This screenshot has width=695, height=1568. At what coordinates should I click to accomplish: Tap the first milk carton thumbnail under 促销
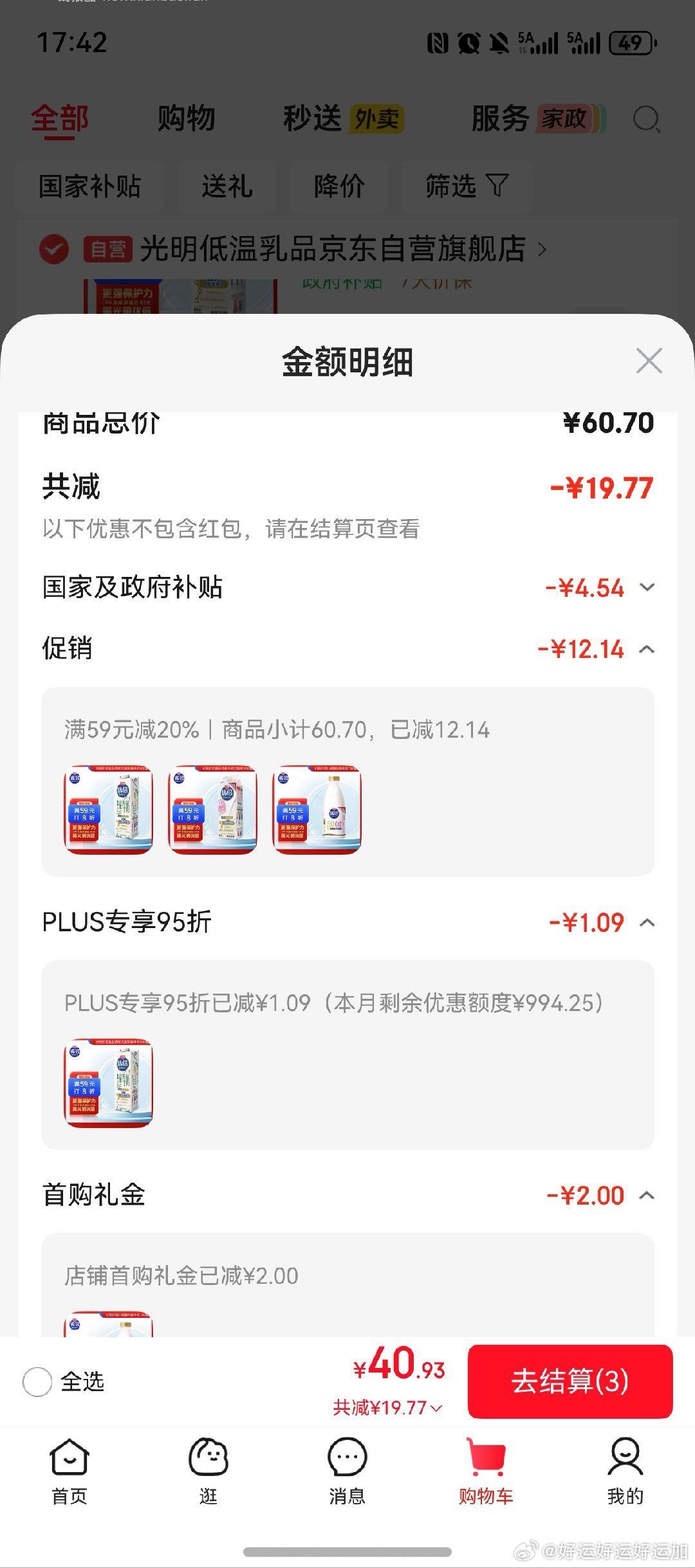[x=108, y=808]
